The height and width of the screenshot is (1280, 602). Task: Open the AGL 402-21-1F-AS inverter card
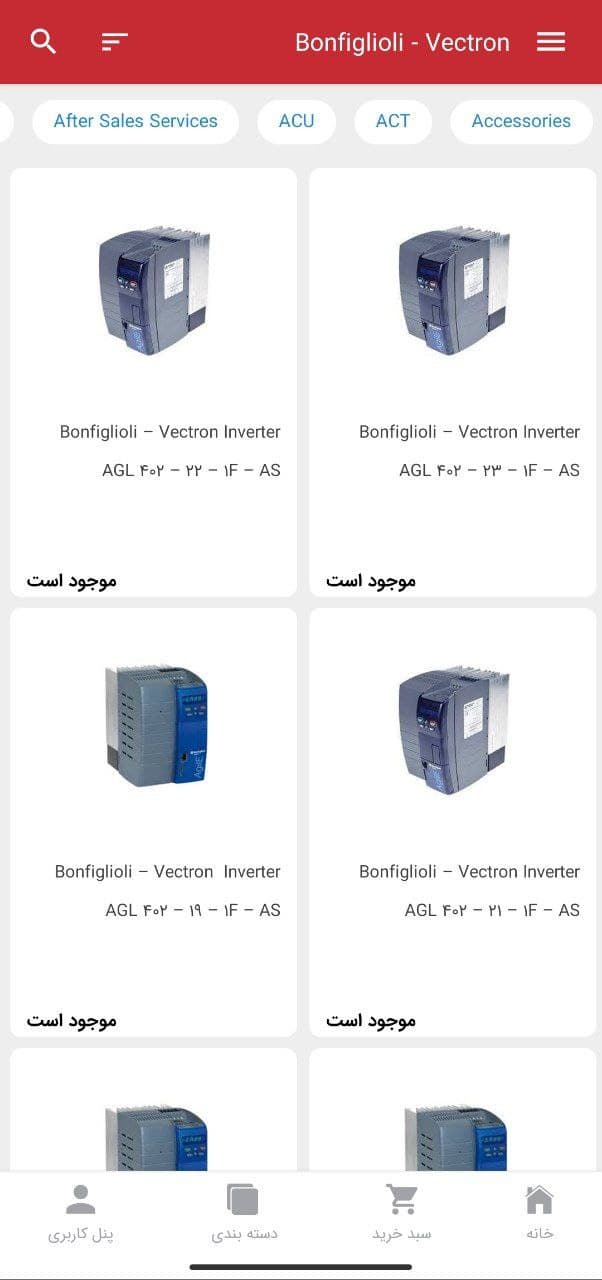tap(454, 822)
